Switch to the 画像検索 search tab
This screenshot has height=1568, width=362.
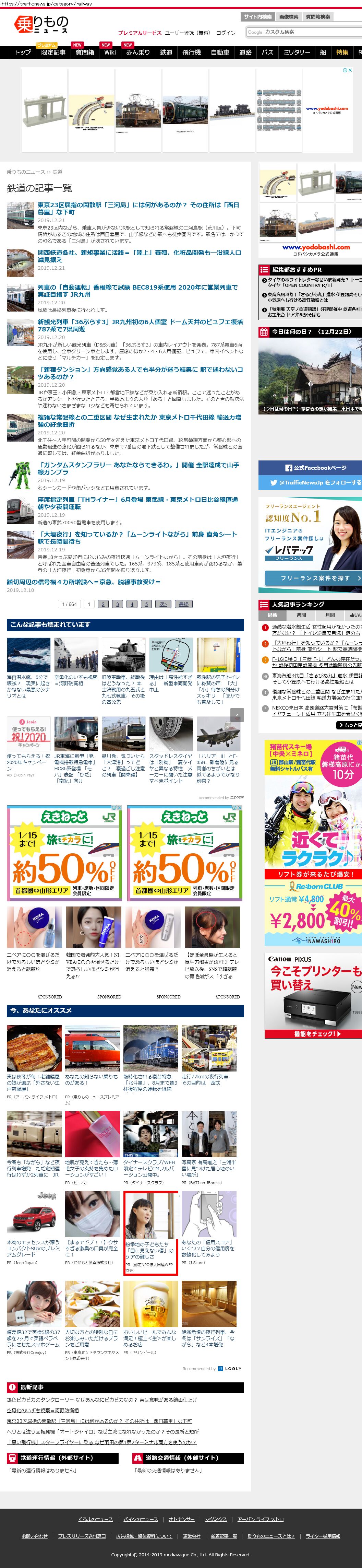(288, 17)
